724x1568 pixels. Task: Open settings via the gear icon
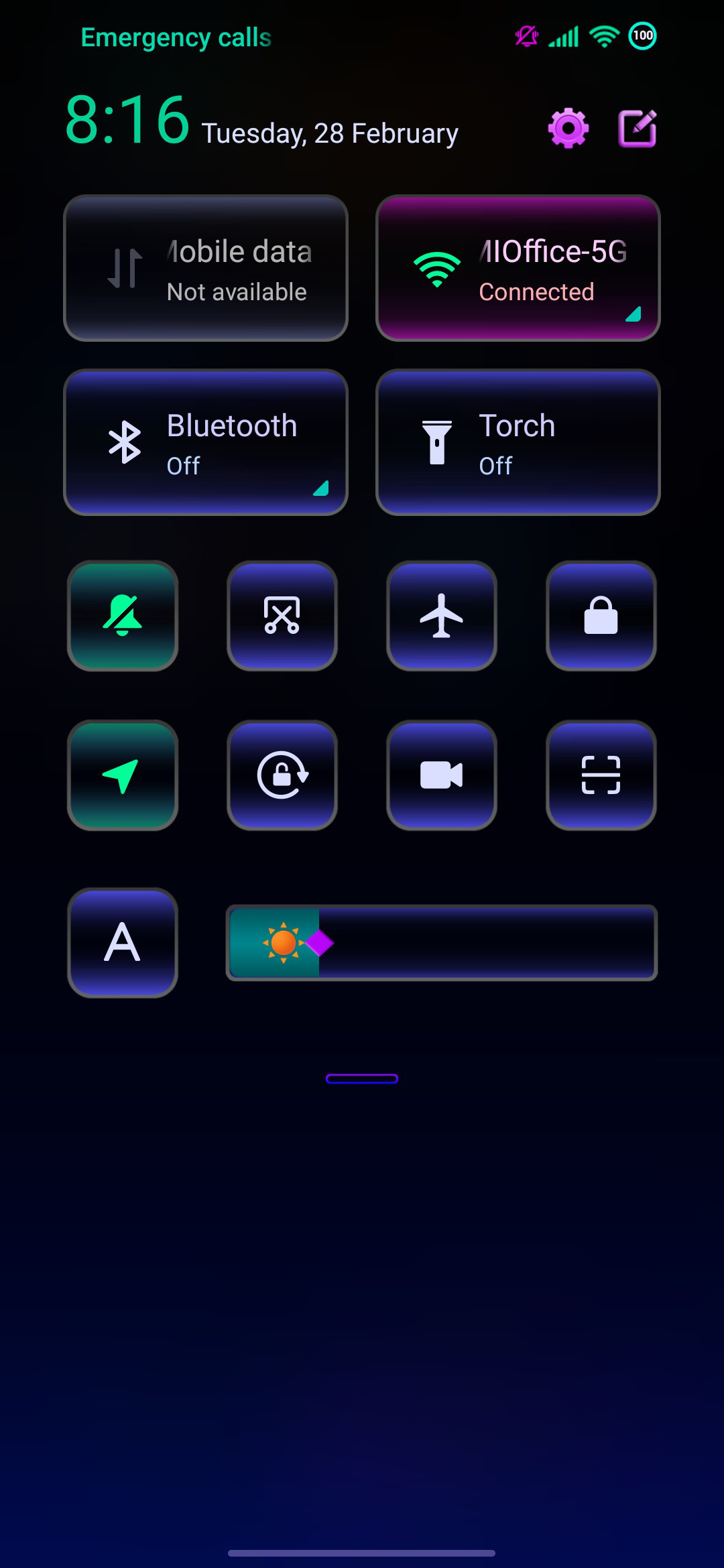tap(568, 128)
